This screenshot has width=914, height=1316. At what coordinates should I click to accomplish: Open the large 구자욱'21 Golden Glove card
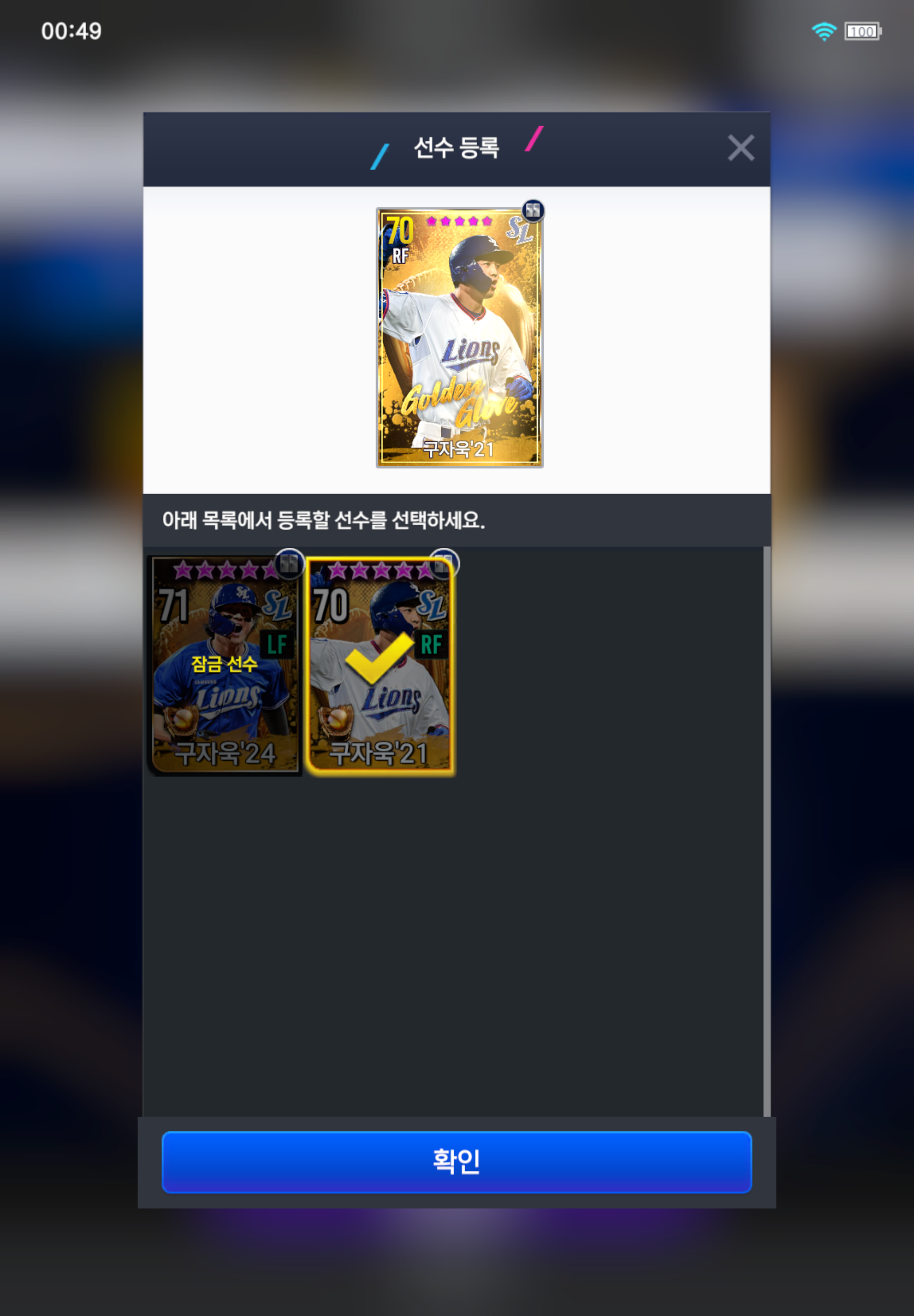(459, 337)
